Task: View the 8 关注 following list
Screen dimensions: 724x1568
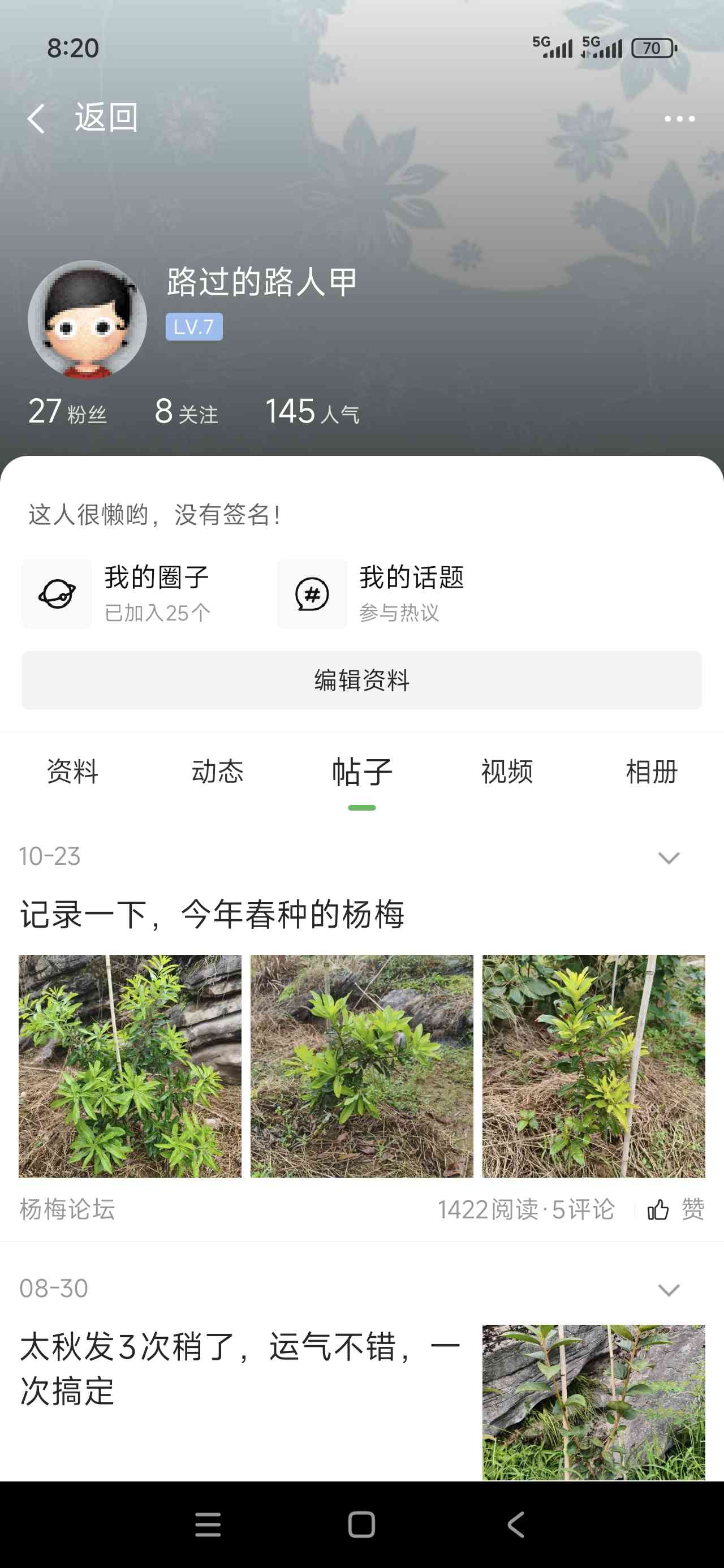Action: click(x=186, y=412)
